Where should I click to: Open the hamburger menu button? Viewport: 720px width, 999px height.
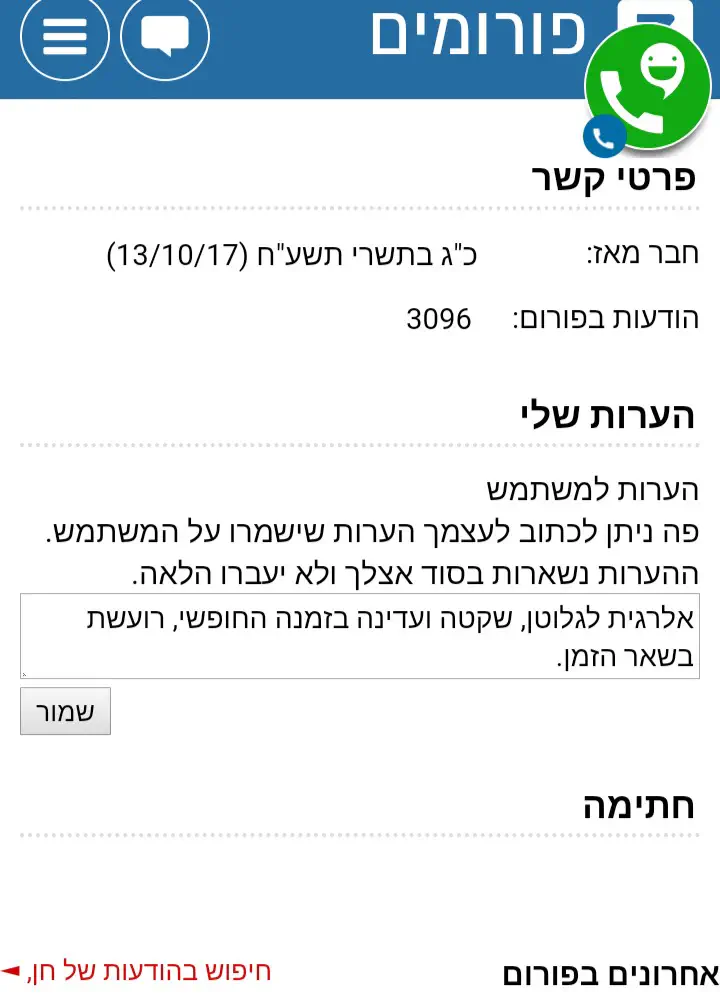pos(64,36)
